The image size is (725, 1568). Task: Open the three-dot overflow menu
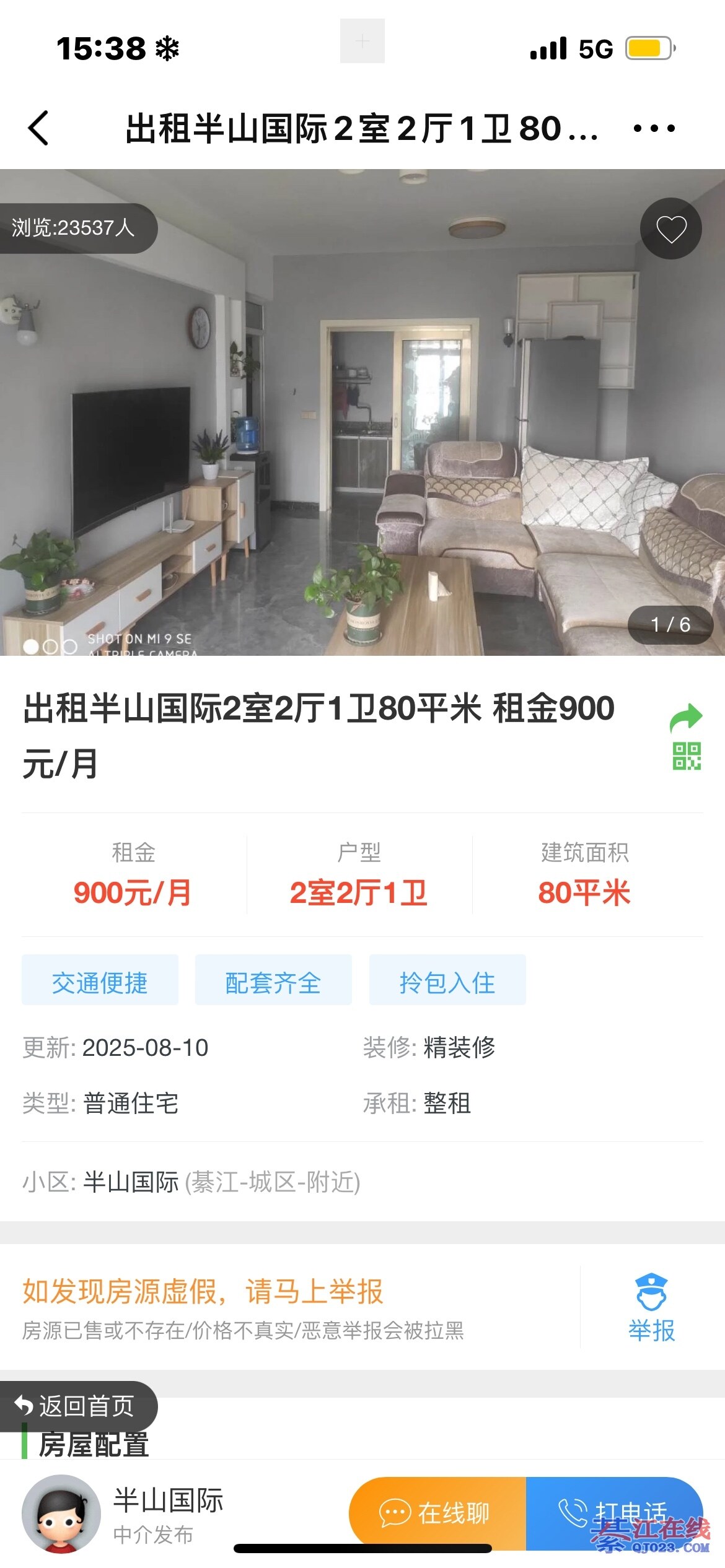[x=654, y=128]
